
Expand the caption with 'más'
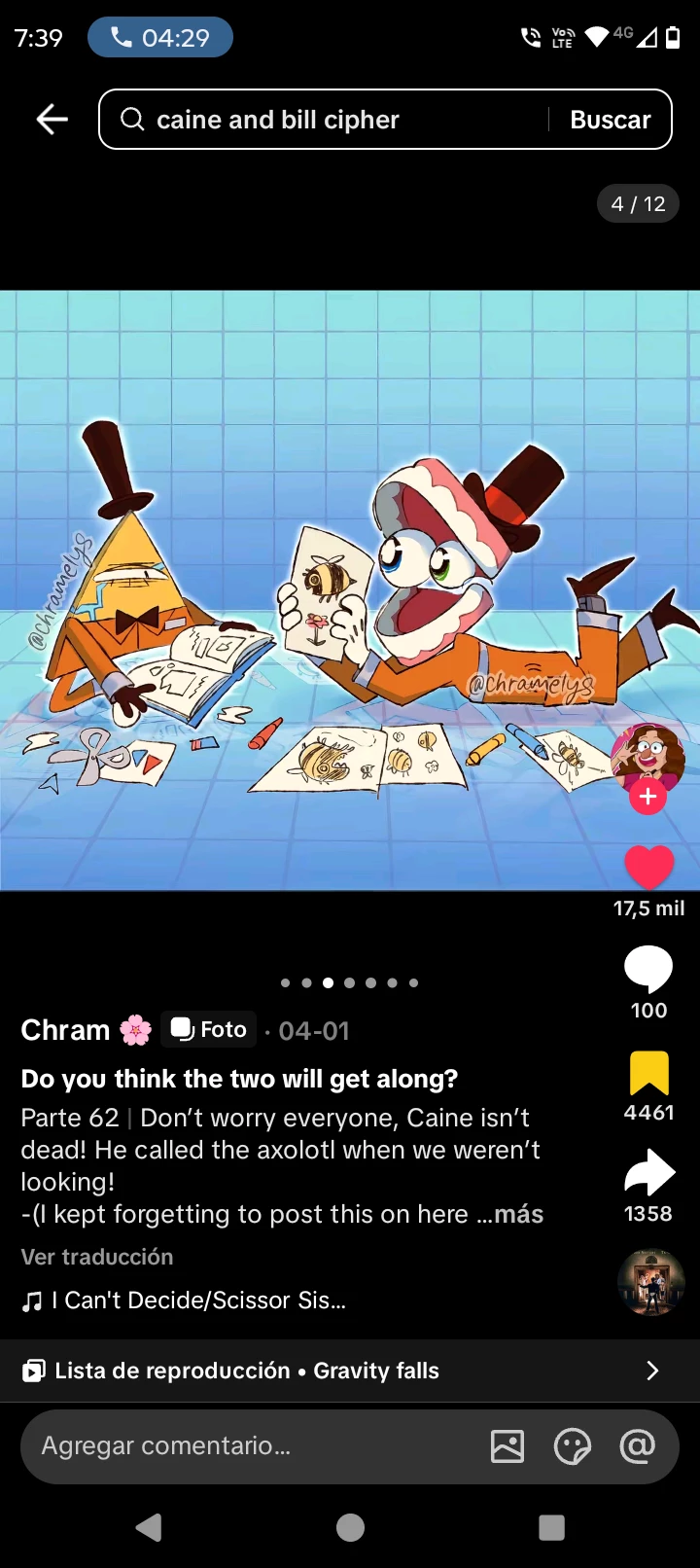pos(518,1214)
